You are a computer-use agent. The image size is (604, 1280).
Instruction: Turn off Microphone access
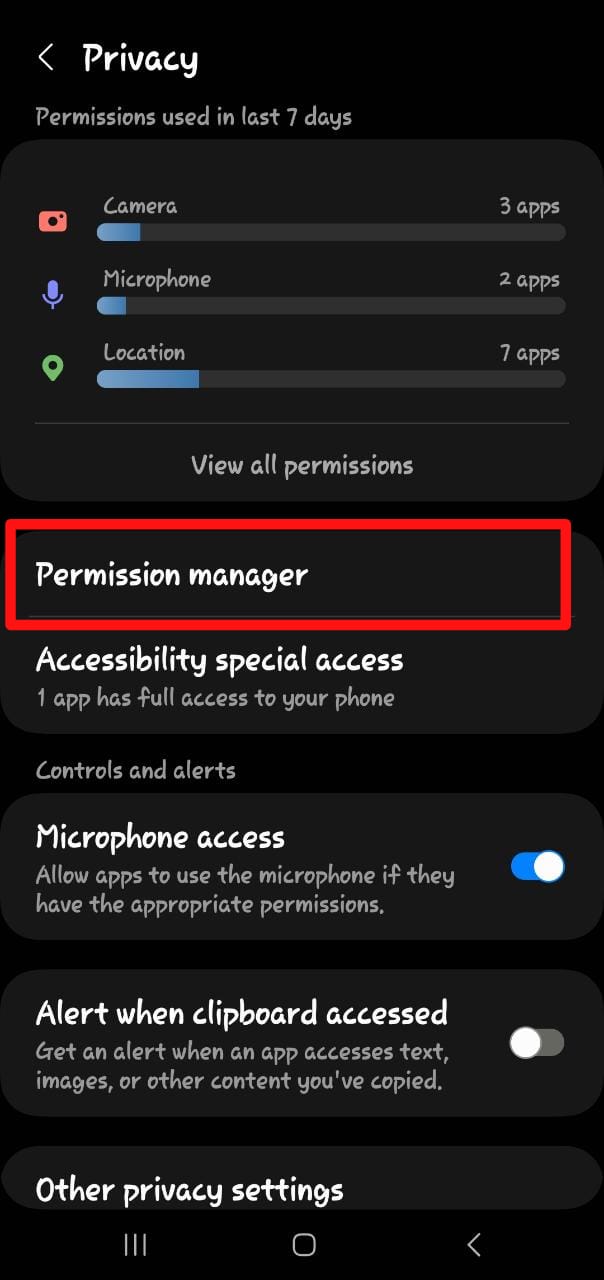pyautogui.click(x=537, y=866)
